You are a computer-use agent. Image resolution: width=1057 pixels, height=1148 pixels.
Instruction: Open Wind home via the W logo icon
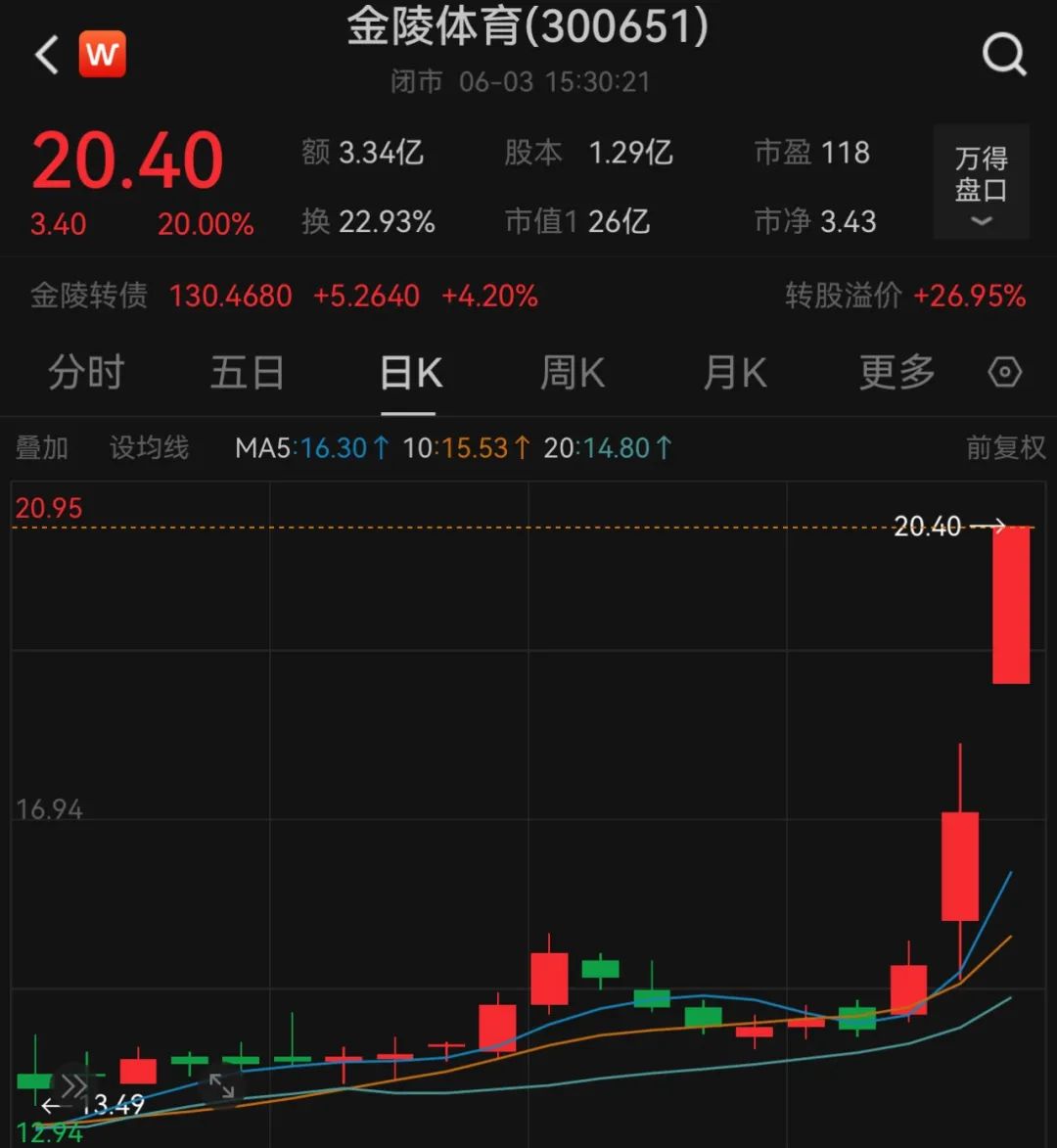tap(103, 54)
